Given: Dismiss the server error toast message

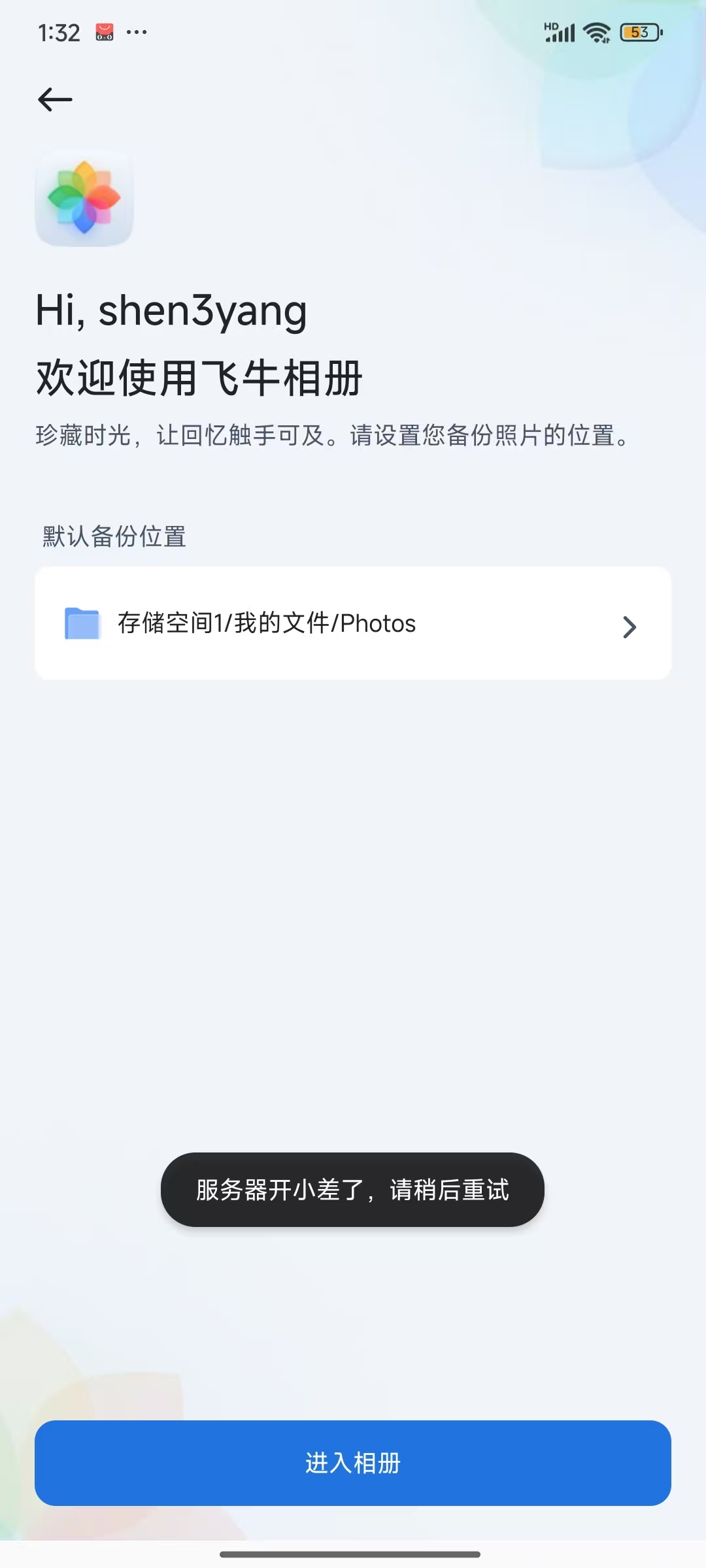Looking at the screenshot, I should pos(352,1190).
